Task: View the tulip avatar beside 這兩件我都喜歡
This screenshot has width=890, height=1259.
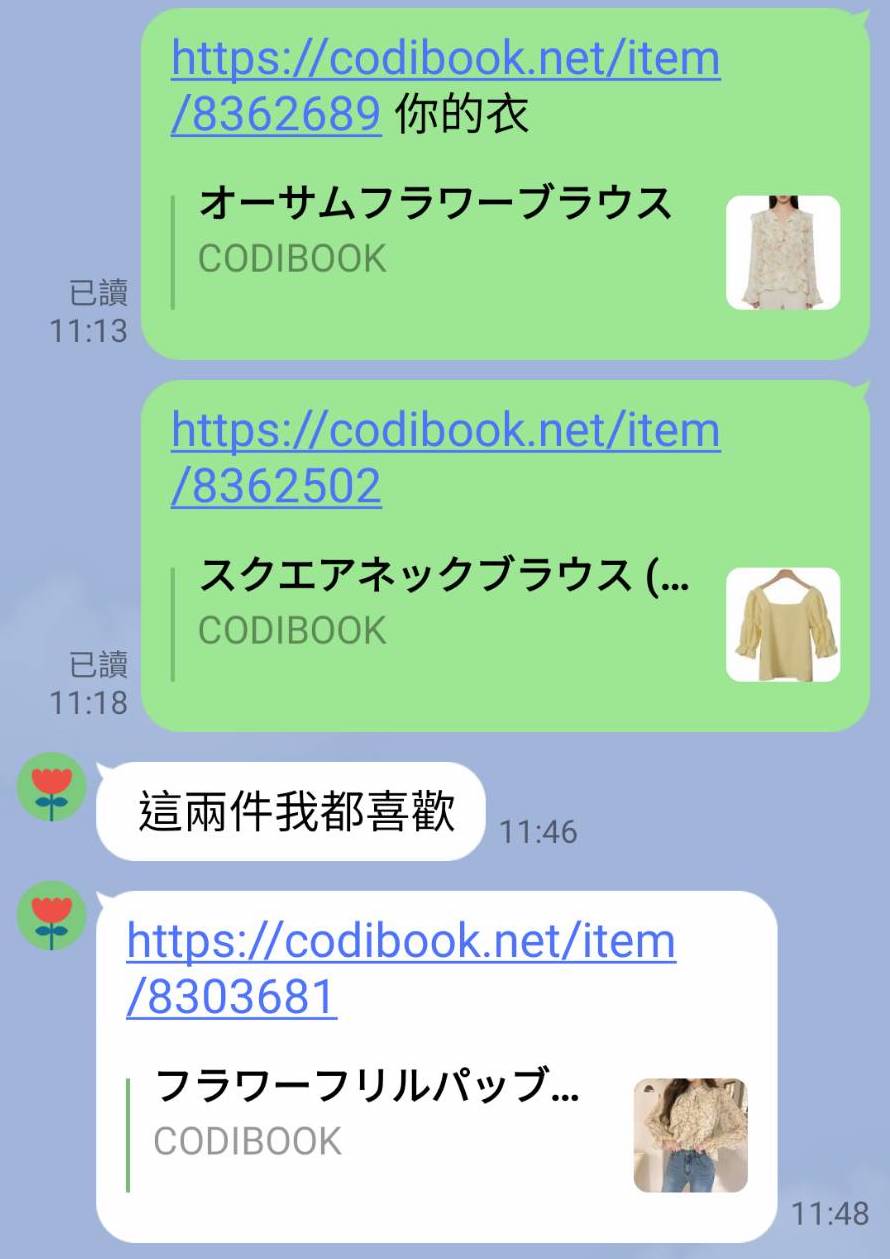Action: tap(51, 787)
